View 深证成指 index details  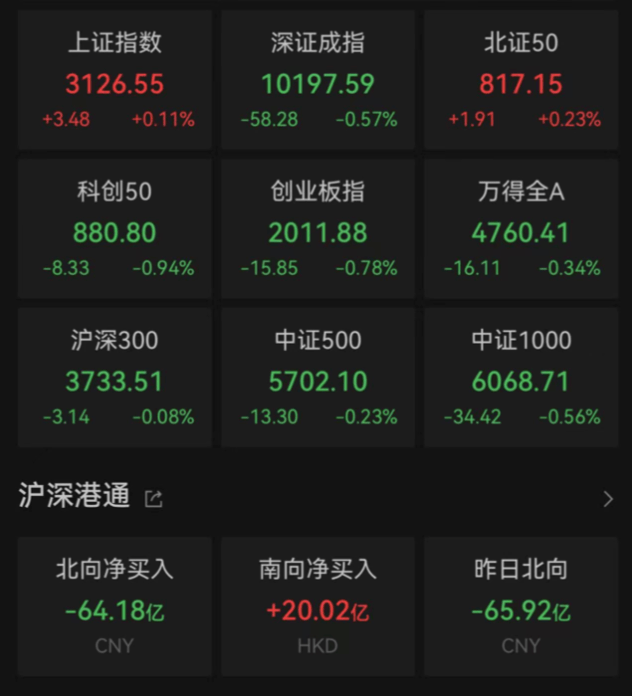click(318, 82)
